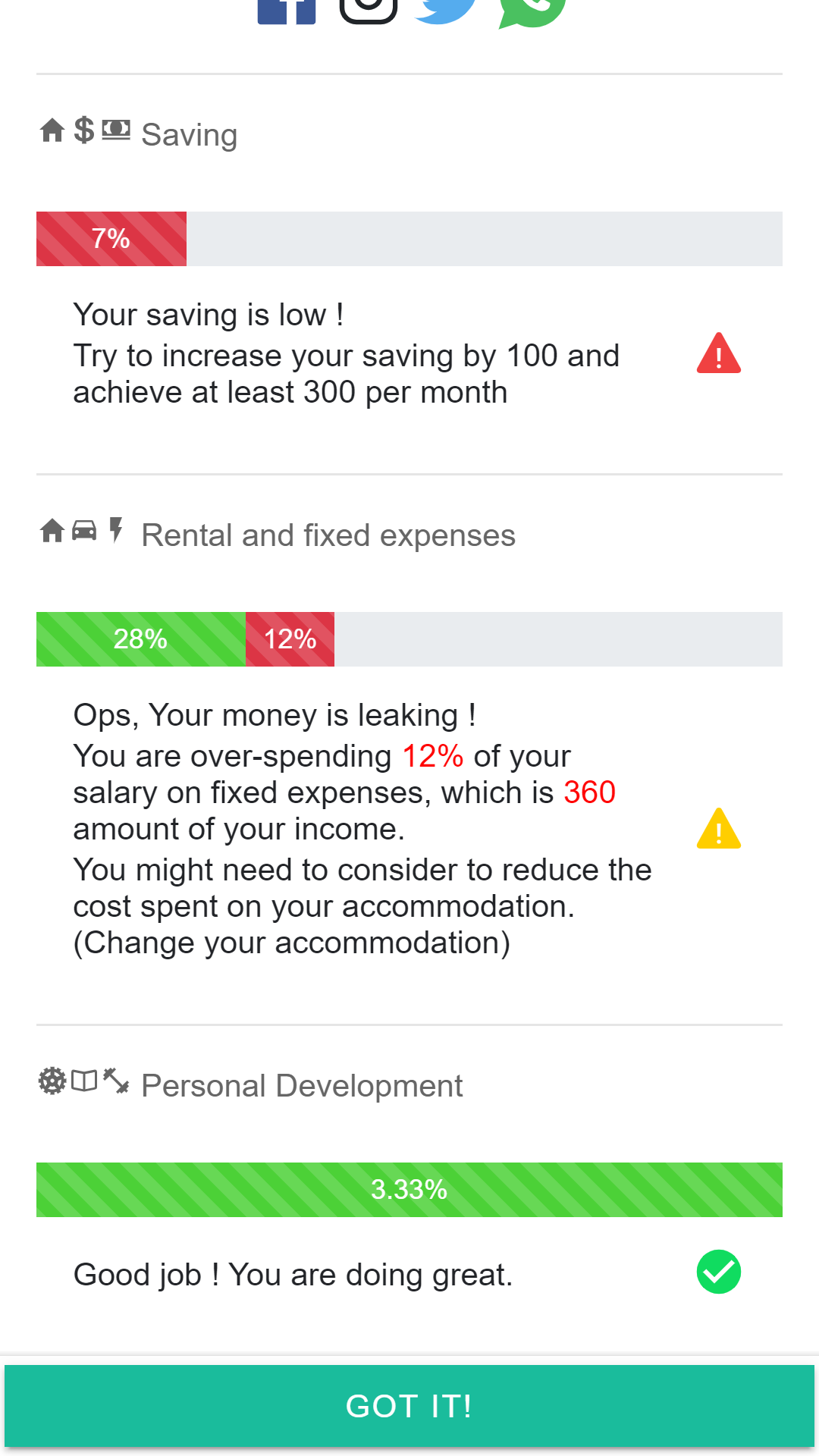Viewport: 819px width, 1456px height.
Task: Select the lightning bolt expenses icon
Action: coord(115,531)
